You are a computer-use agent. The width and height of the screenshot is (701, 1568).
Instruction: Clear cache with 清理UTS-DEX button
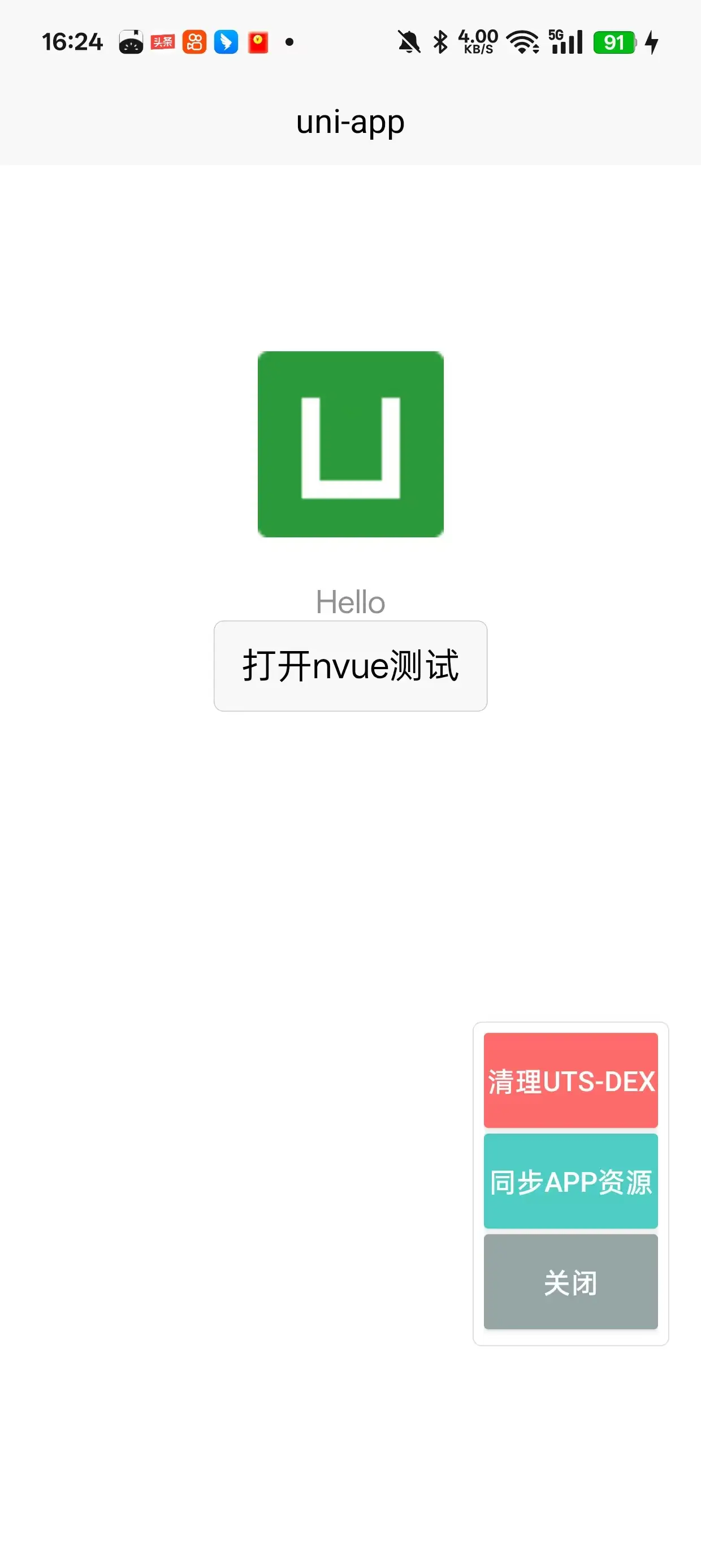click(x=570, y=1080)
